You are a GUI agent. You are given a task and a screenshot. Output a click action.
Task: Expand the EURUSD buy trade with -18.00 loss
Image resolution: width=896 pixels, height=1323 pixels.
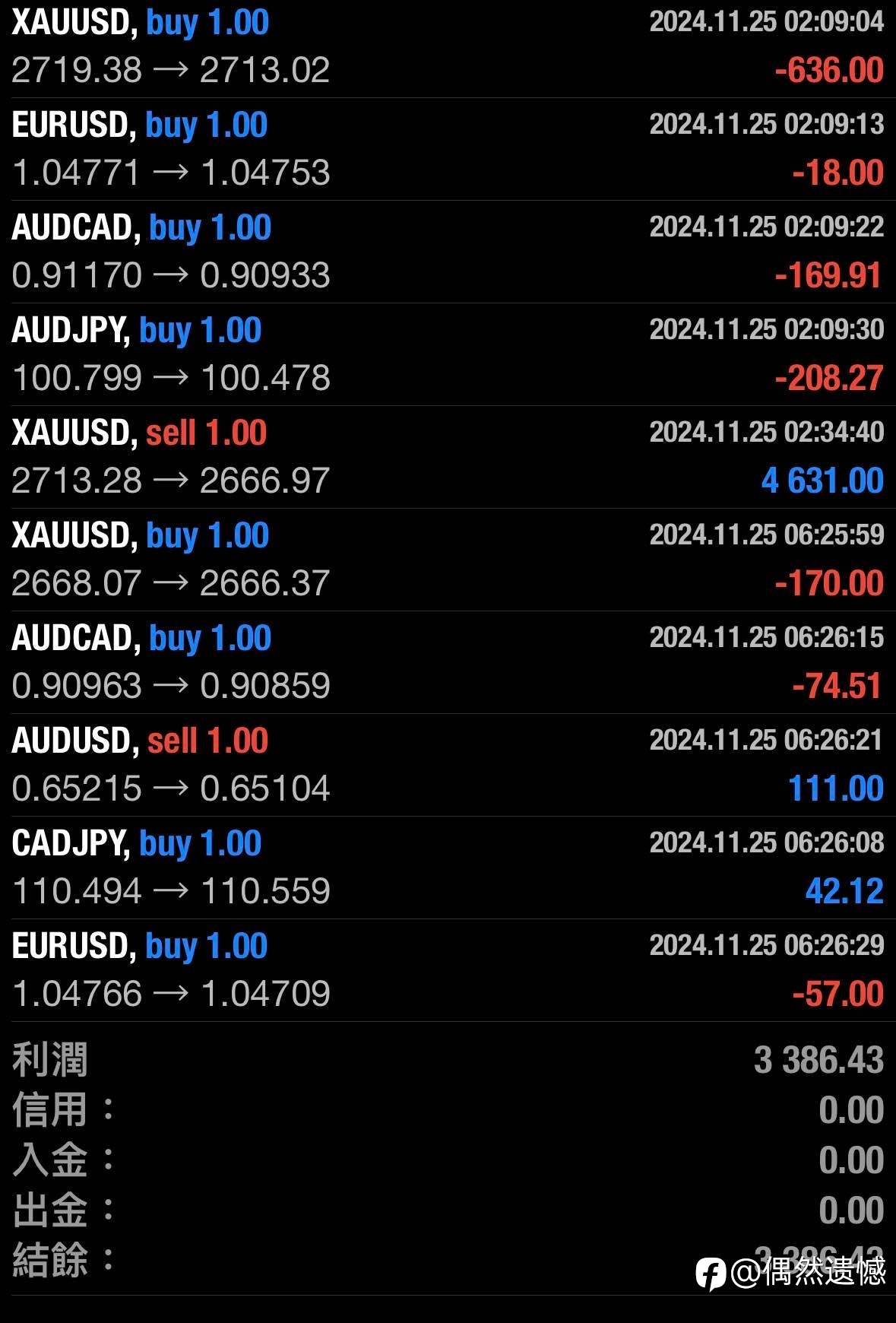(448, 149)
